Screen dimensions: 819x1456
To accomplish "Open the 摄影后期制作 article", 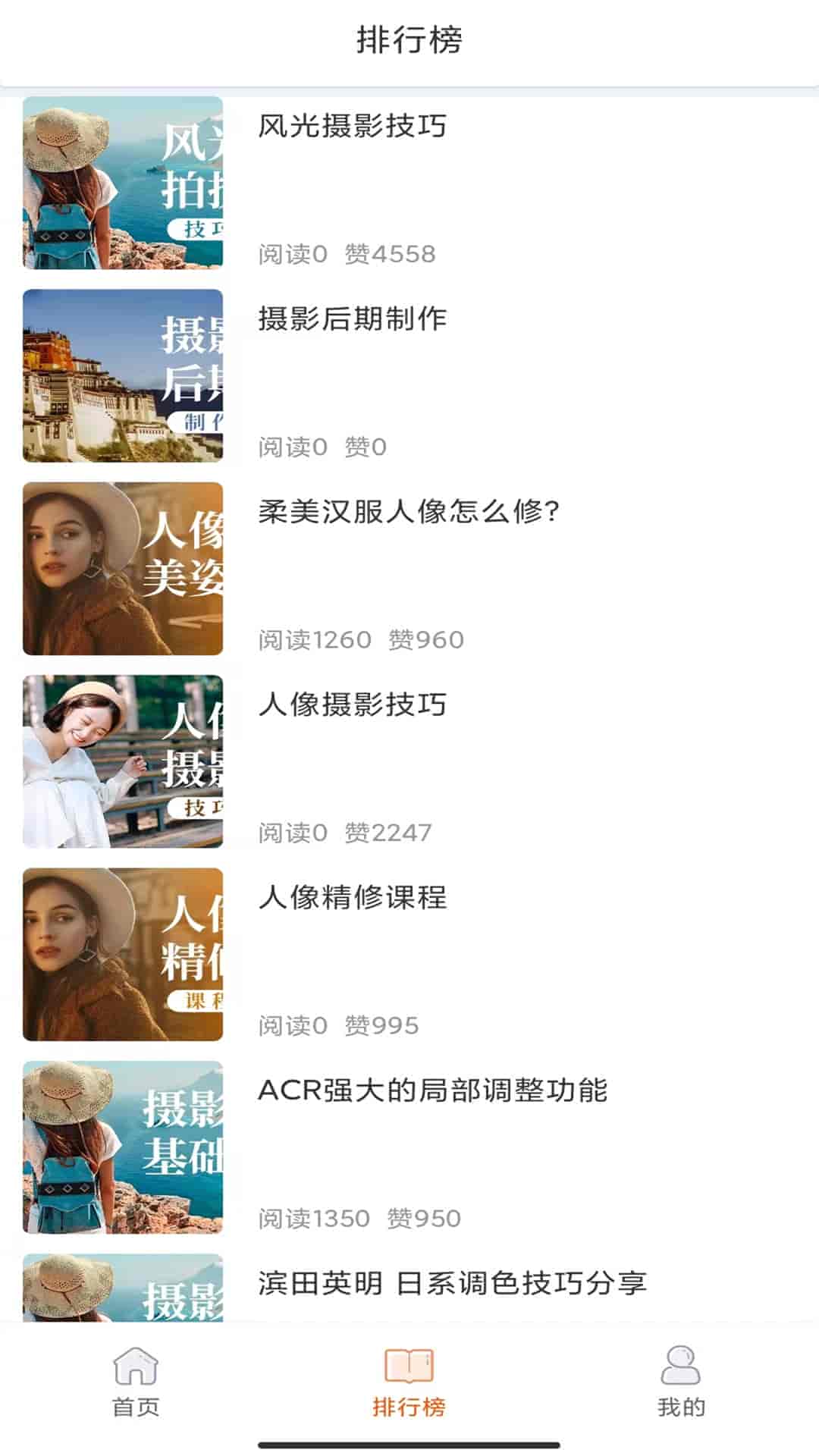I will [x=352, y=319].
